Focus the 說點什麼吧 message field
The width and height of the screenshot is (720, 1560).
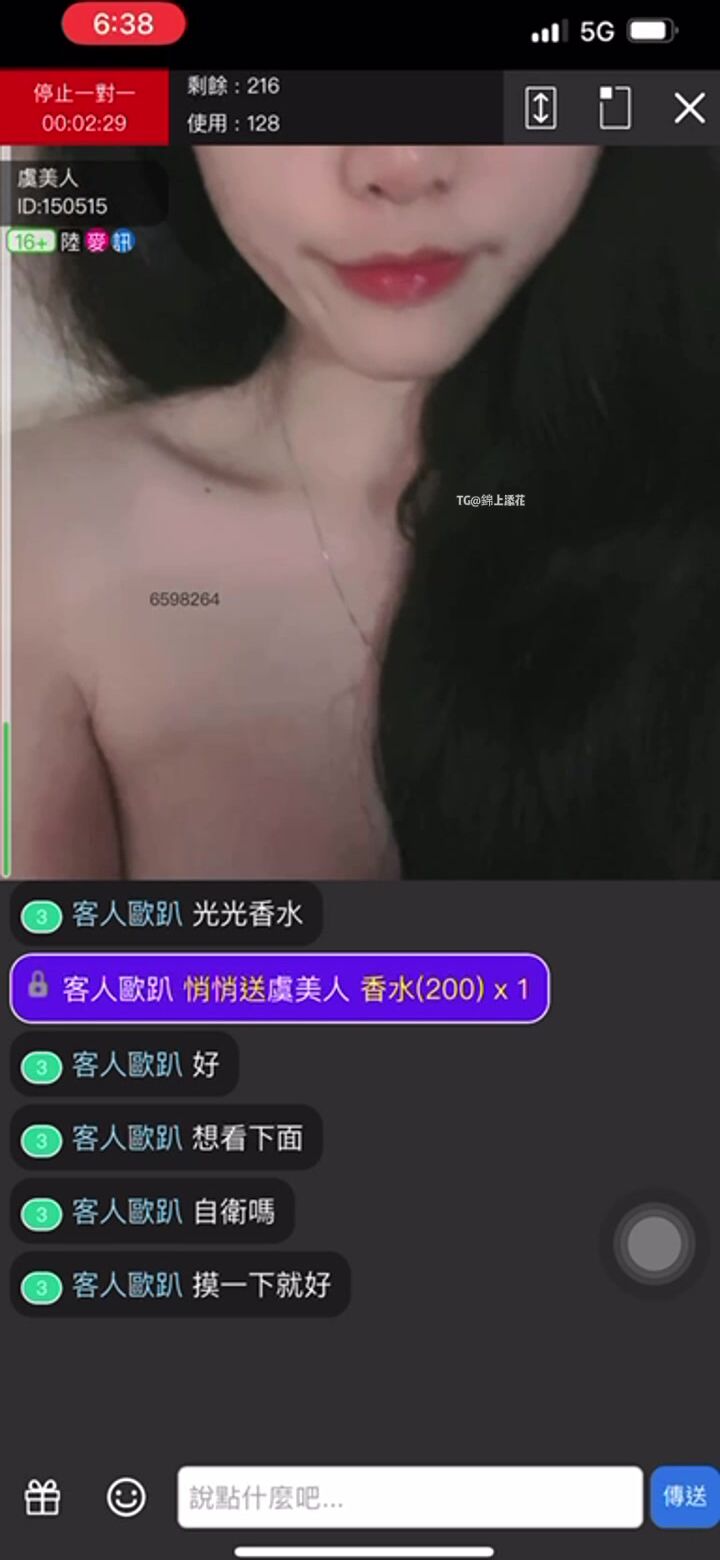tap(410, 1497)
